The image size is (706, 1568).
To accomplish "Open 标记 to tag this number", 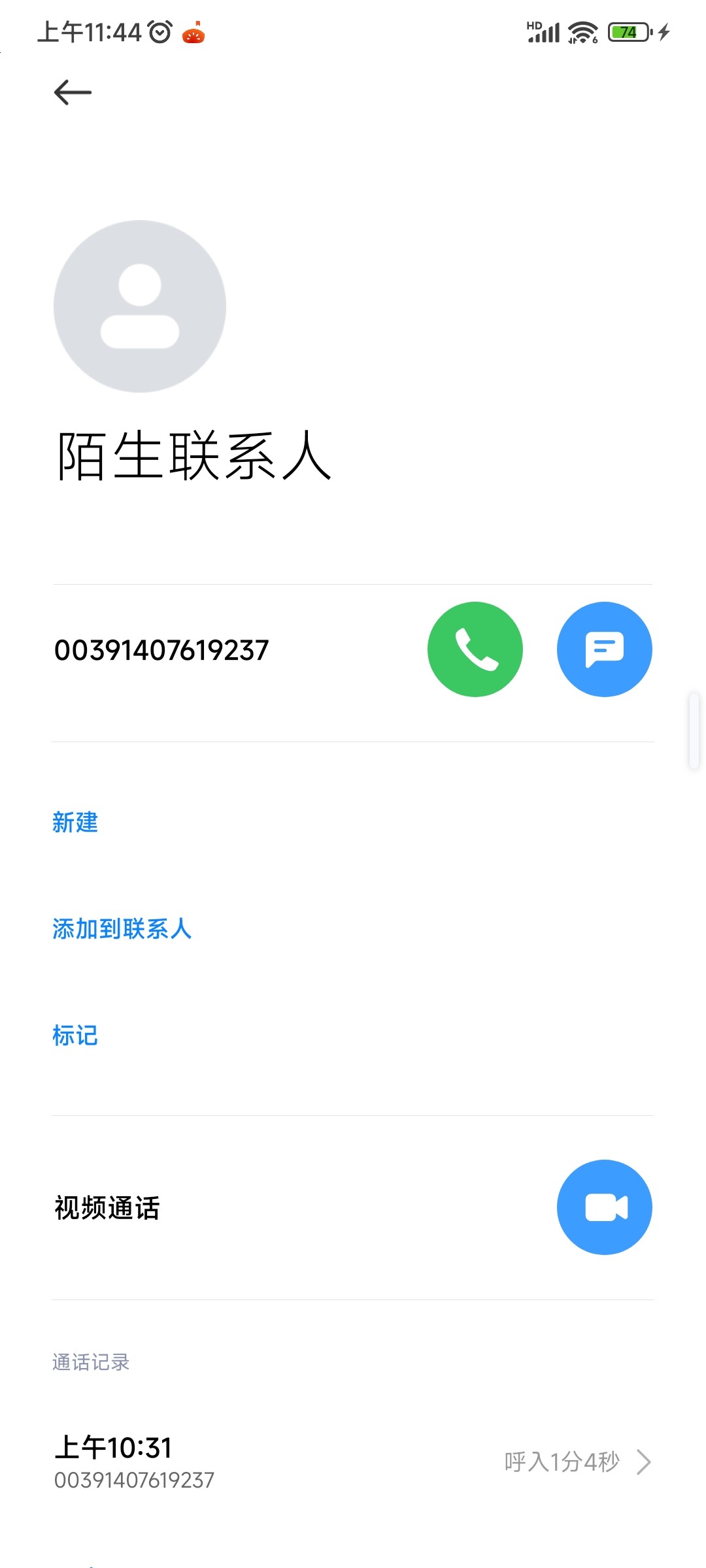I will [75, 1036].
